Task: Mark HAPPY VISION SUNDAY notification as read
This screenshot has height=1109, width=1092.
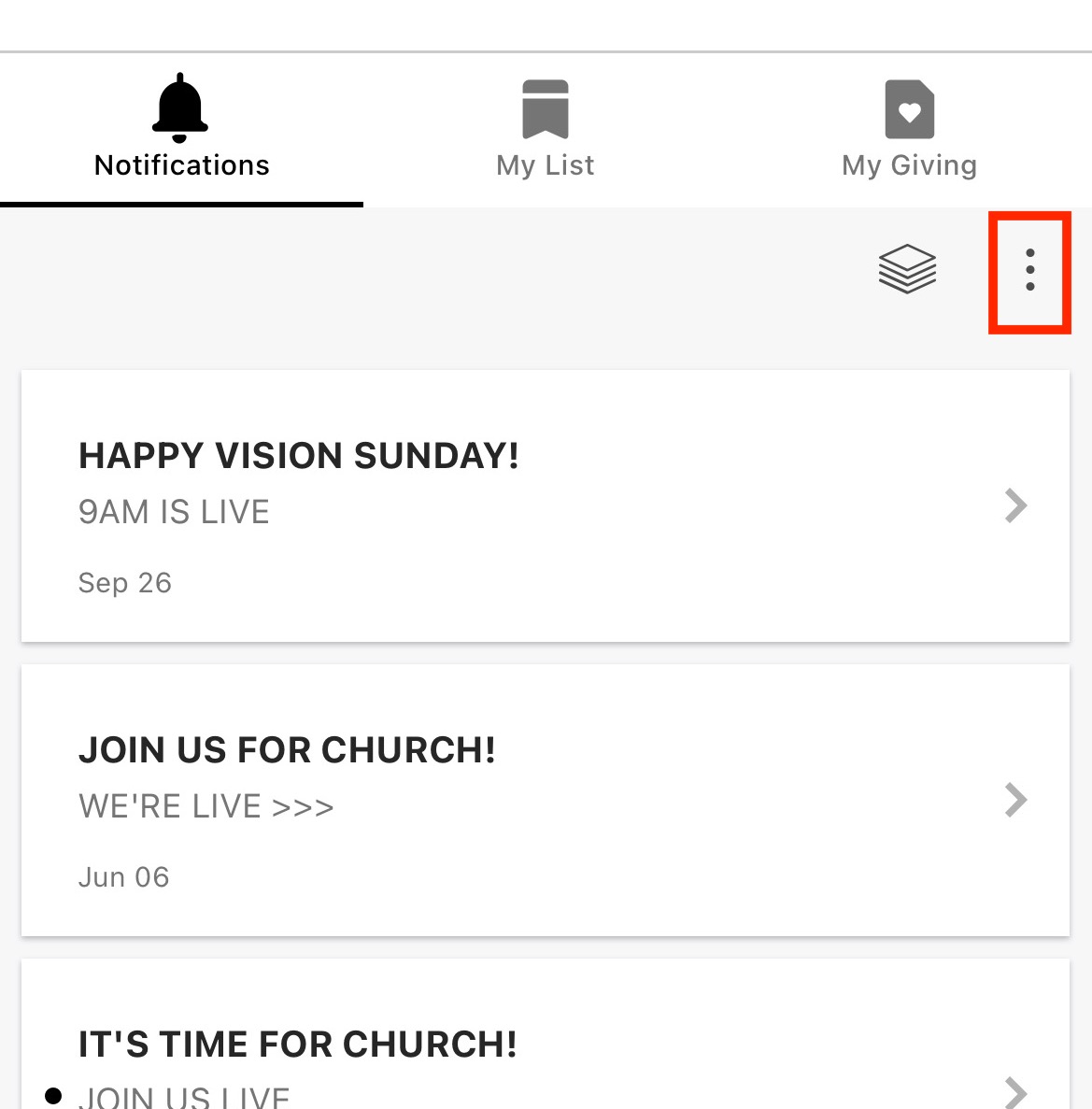Action: click(299, 456)
